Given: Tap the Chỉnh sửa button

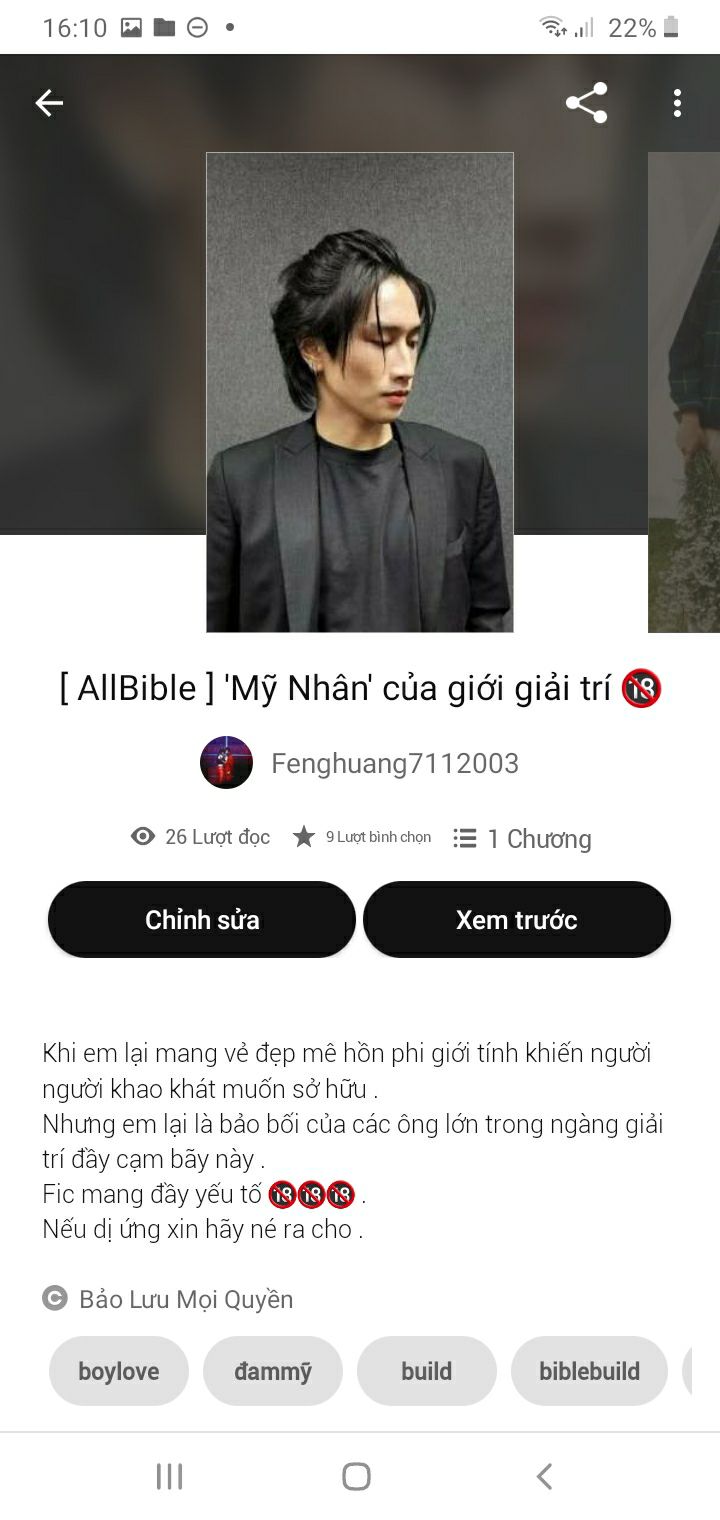Looking at the screenshot, I should tap(202, 920).
